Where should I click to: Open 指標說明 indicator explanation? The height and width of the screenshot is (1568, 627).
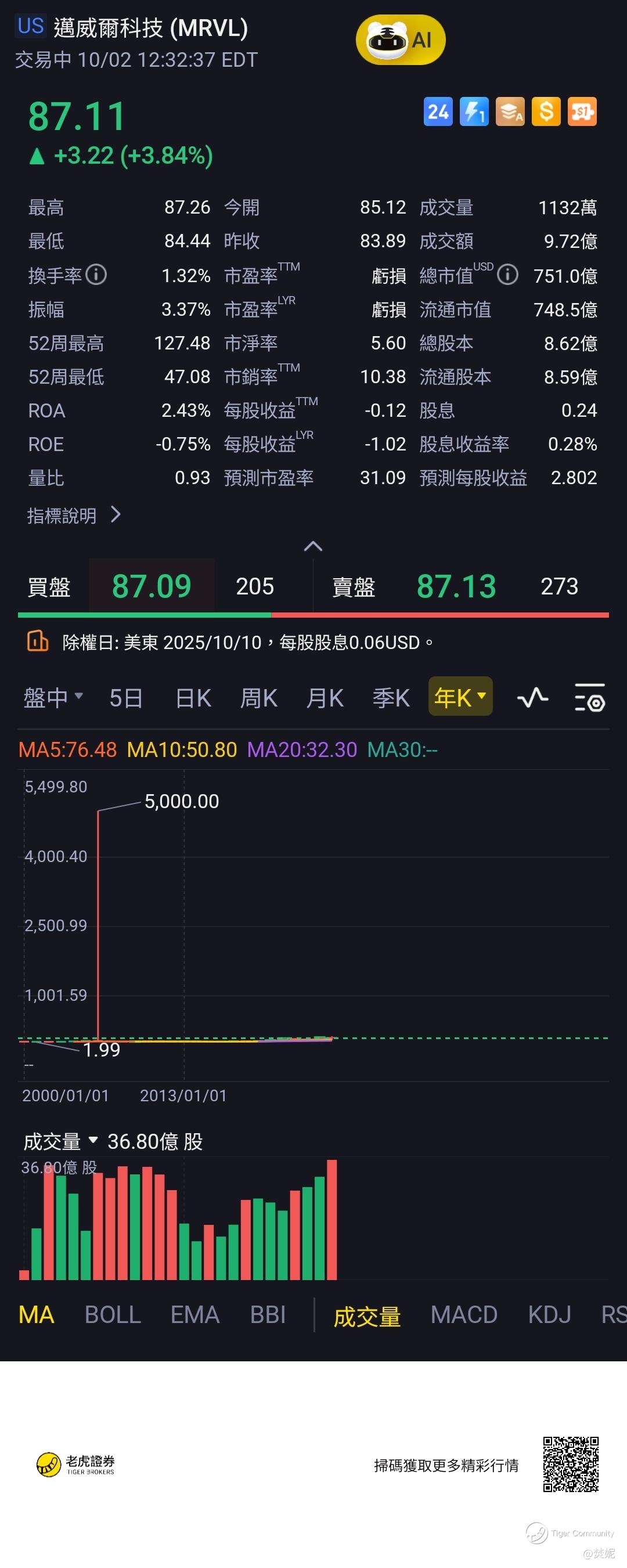pos(73,516)
